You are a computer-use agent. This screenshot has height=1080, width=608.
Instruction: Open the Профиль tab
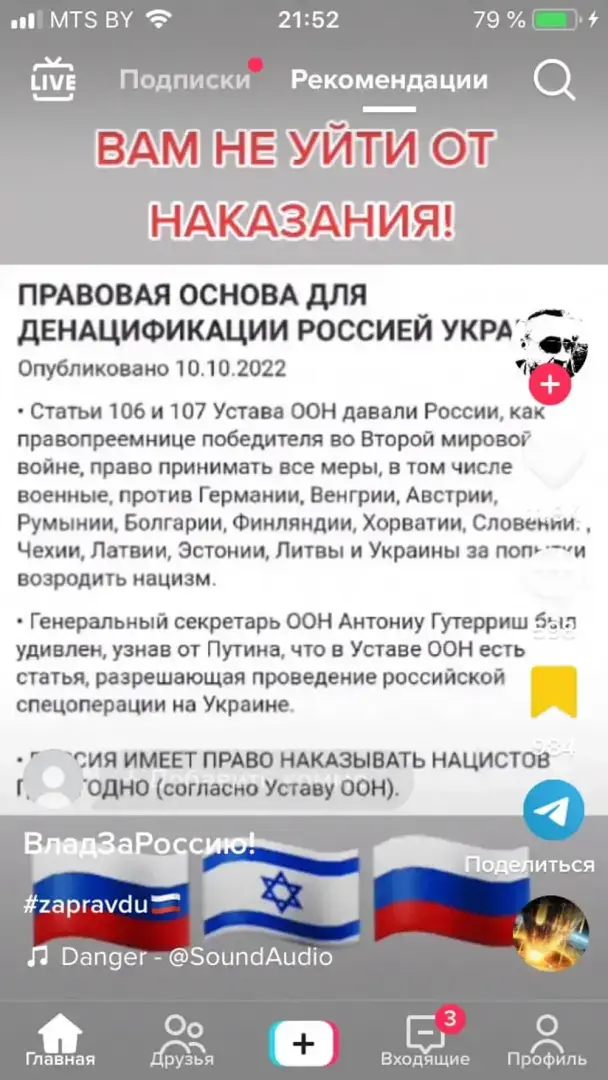[x=546, y=1040]
